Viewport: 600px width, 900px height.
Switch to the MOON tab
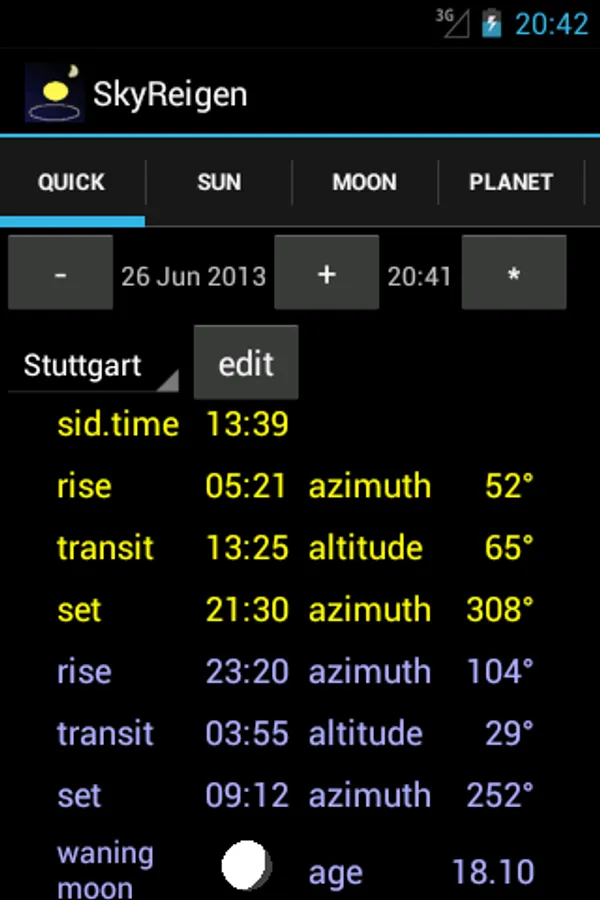pyautogui.click(x=365, y=182)
